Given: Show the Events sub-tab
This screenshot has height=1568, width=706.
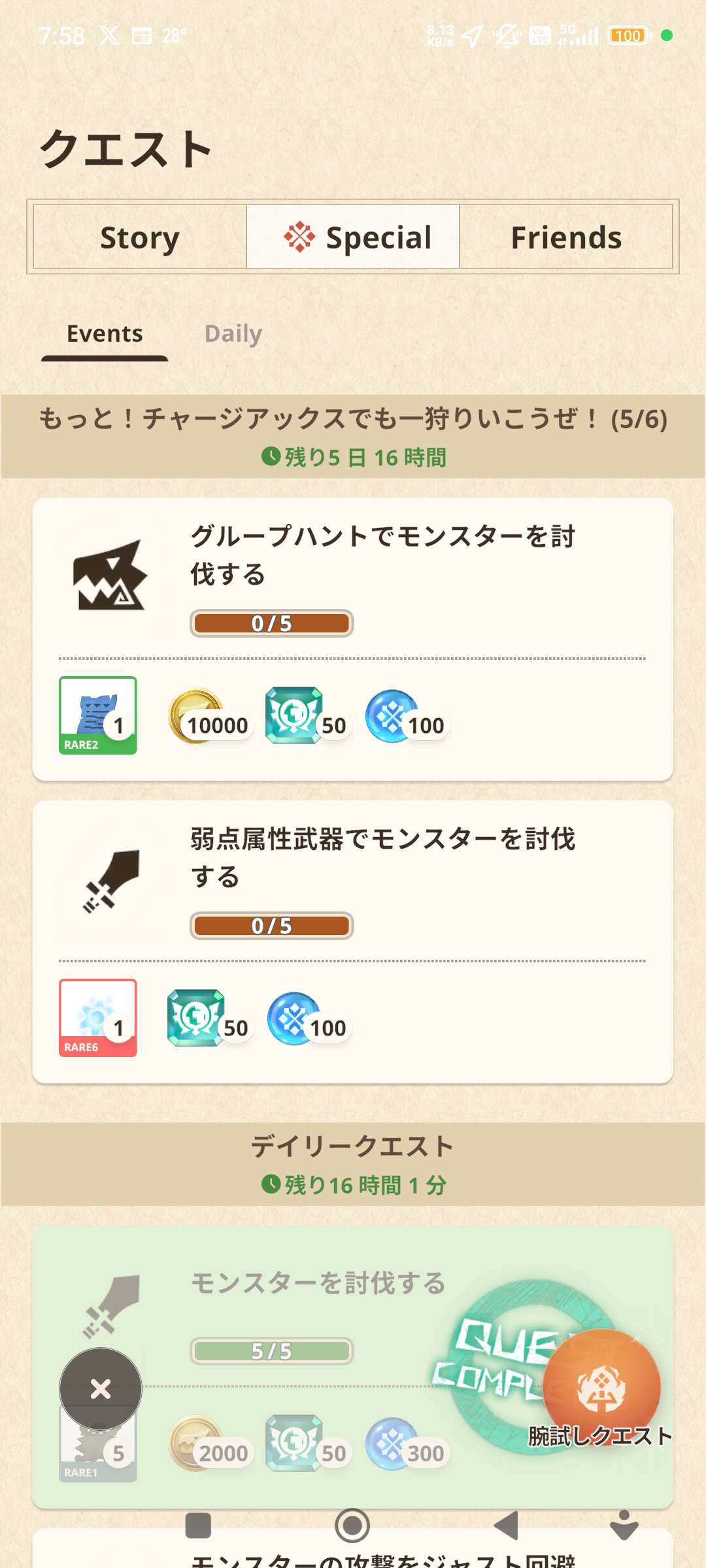Looking at the screenshot, I should pyautogui.click(x=105, y=334).
